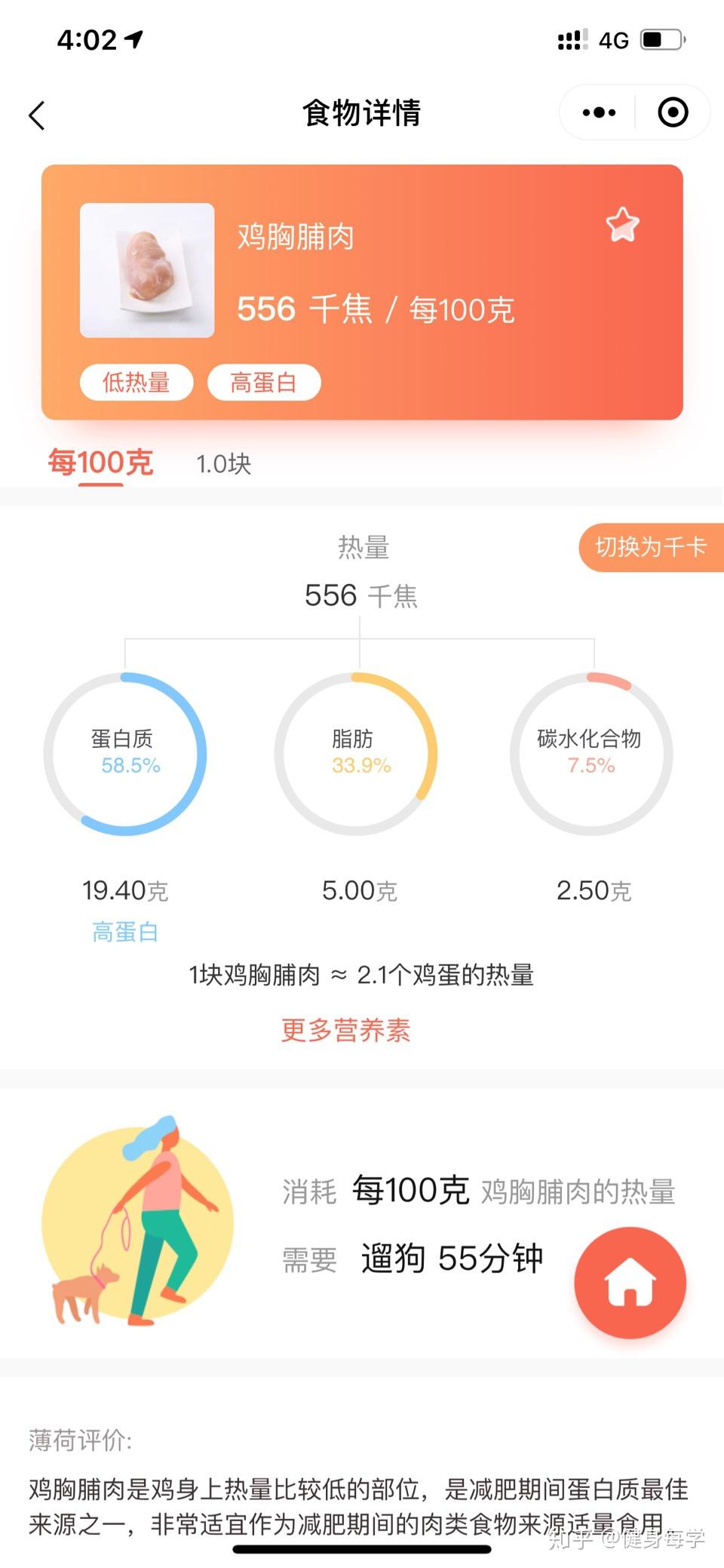This screenshot has width=724, height=1568.
Task: Open 更多营养素 for more nutrients
Action: click(x=345, y=1030)
